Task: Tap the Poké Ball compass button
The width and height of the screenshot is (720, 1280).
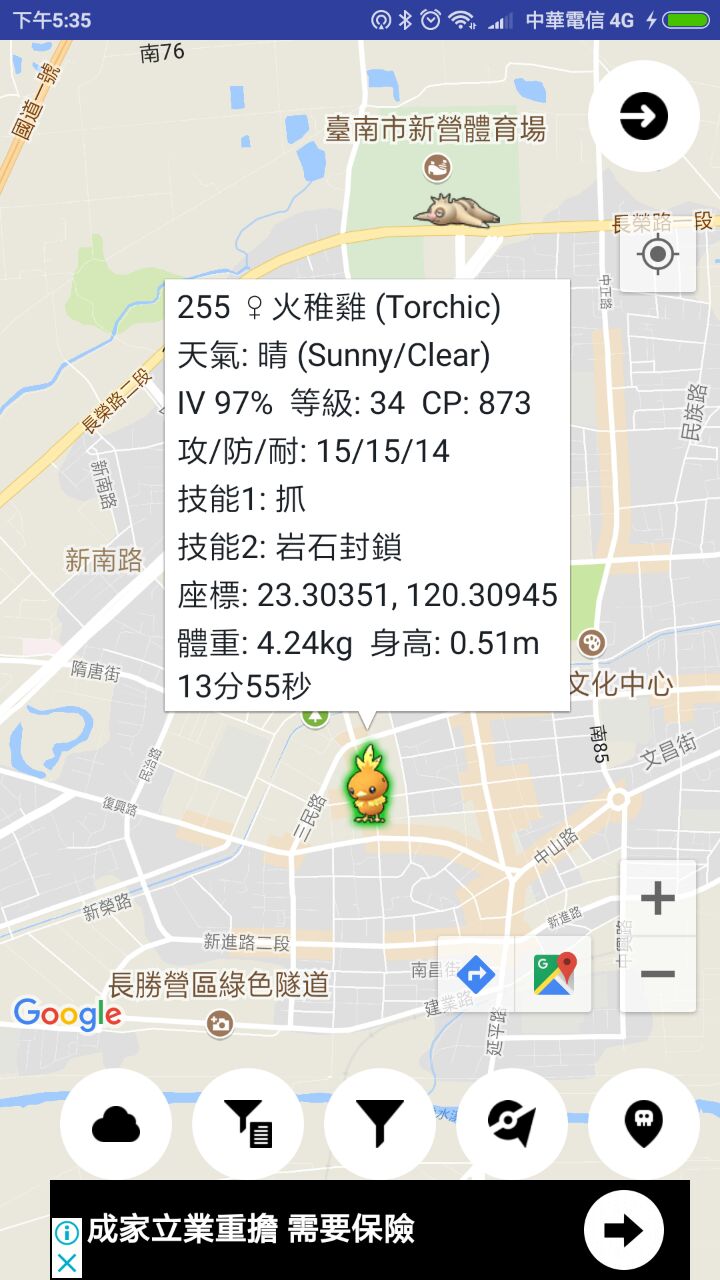Action: (x=512, y=1125)
